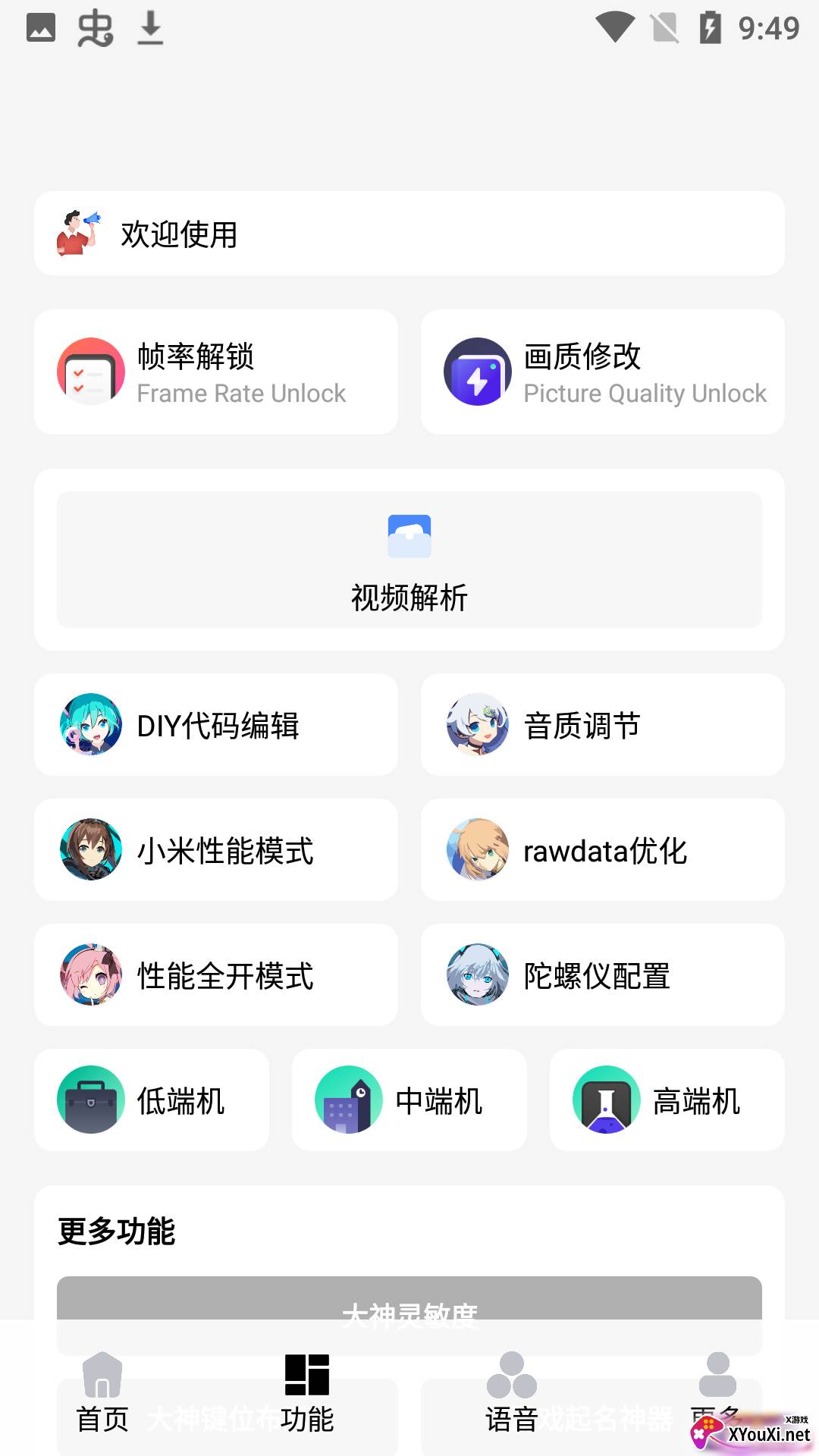
Task: Switch to the 功能 tab
Action: coord(307,1392)
